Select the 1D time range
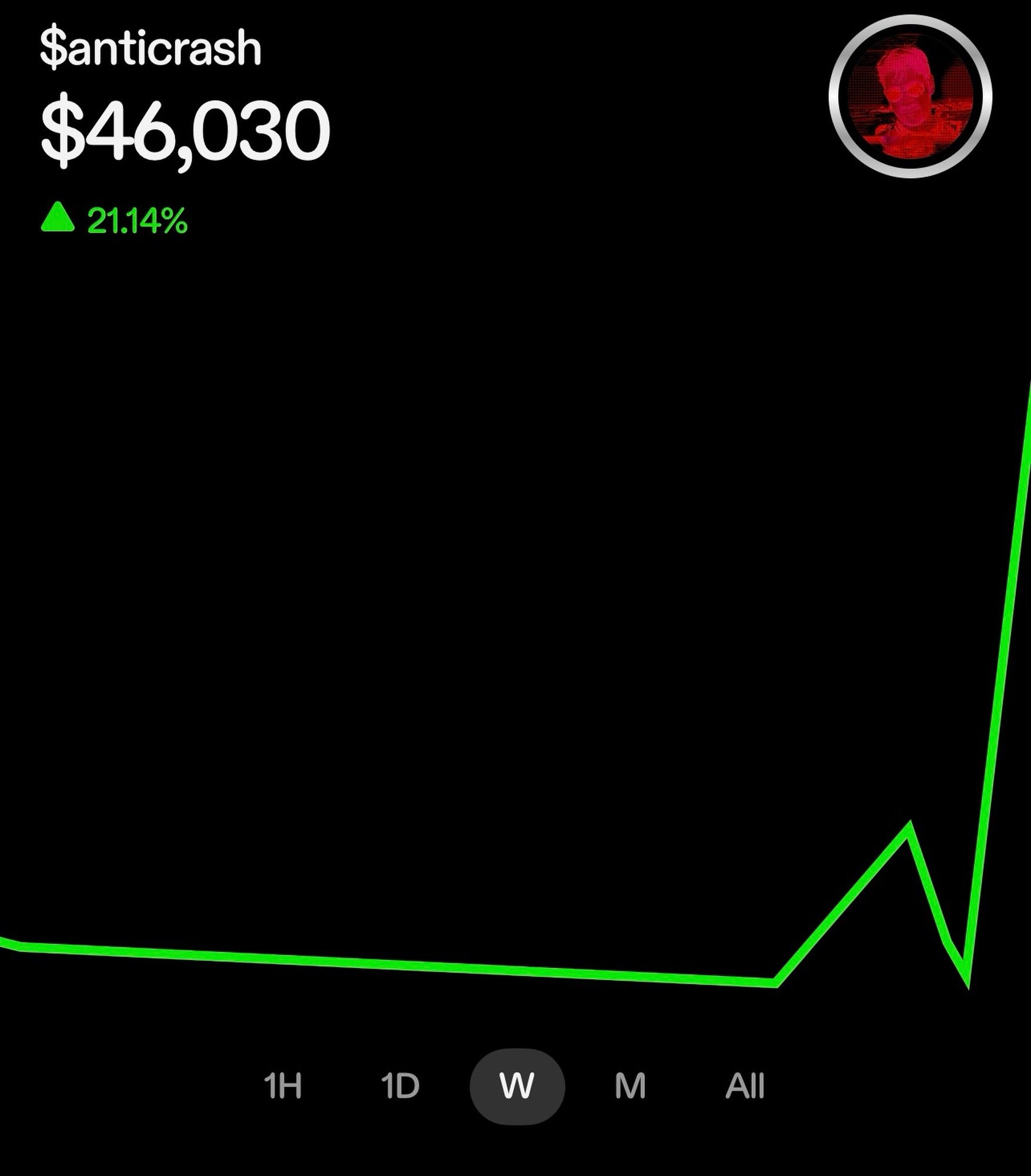Viewport: 1031px width, 1176px height. (400, 1086)
